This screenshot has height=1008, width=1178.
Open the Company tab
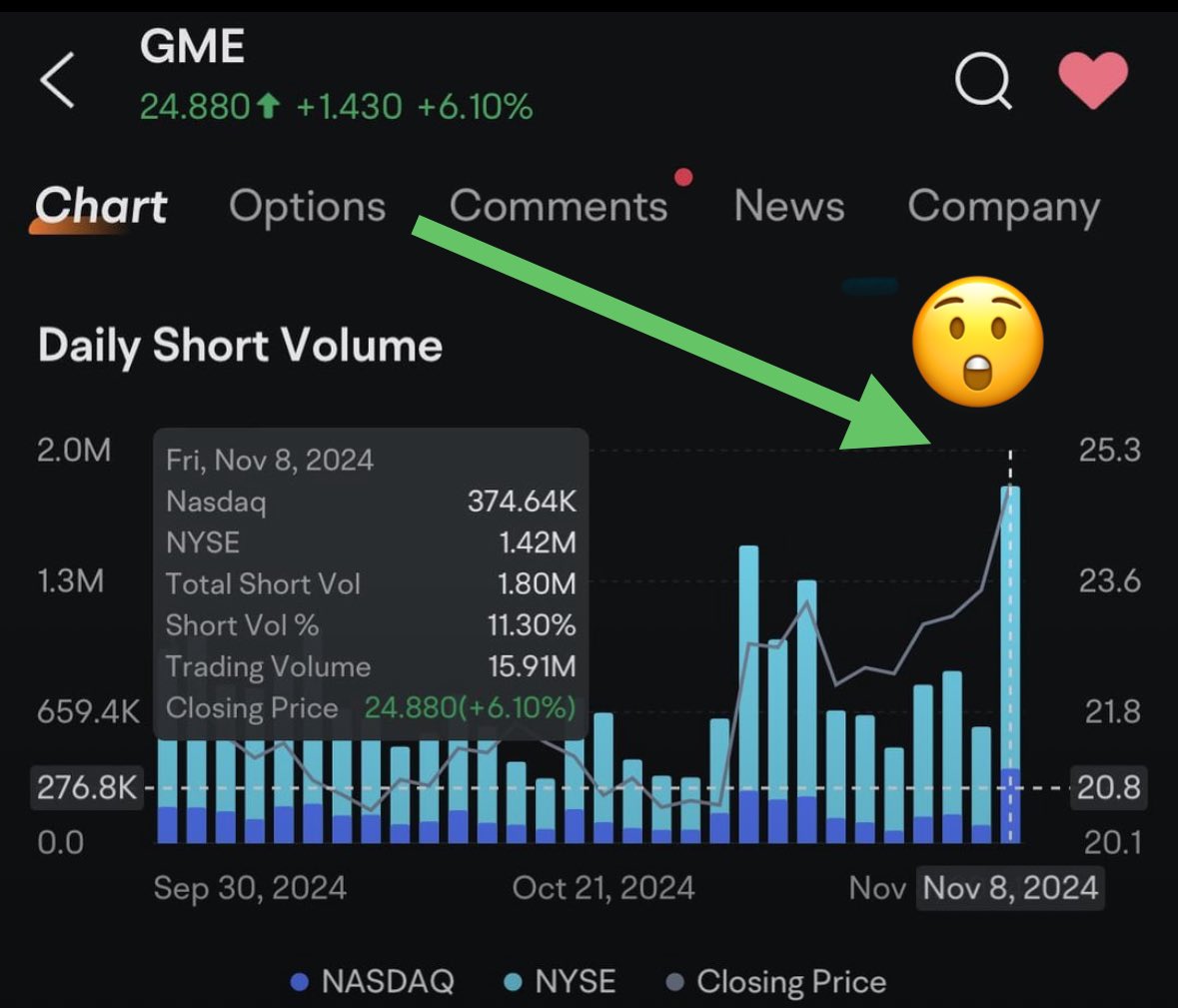pyautogui.click(x=1003, y=207)
